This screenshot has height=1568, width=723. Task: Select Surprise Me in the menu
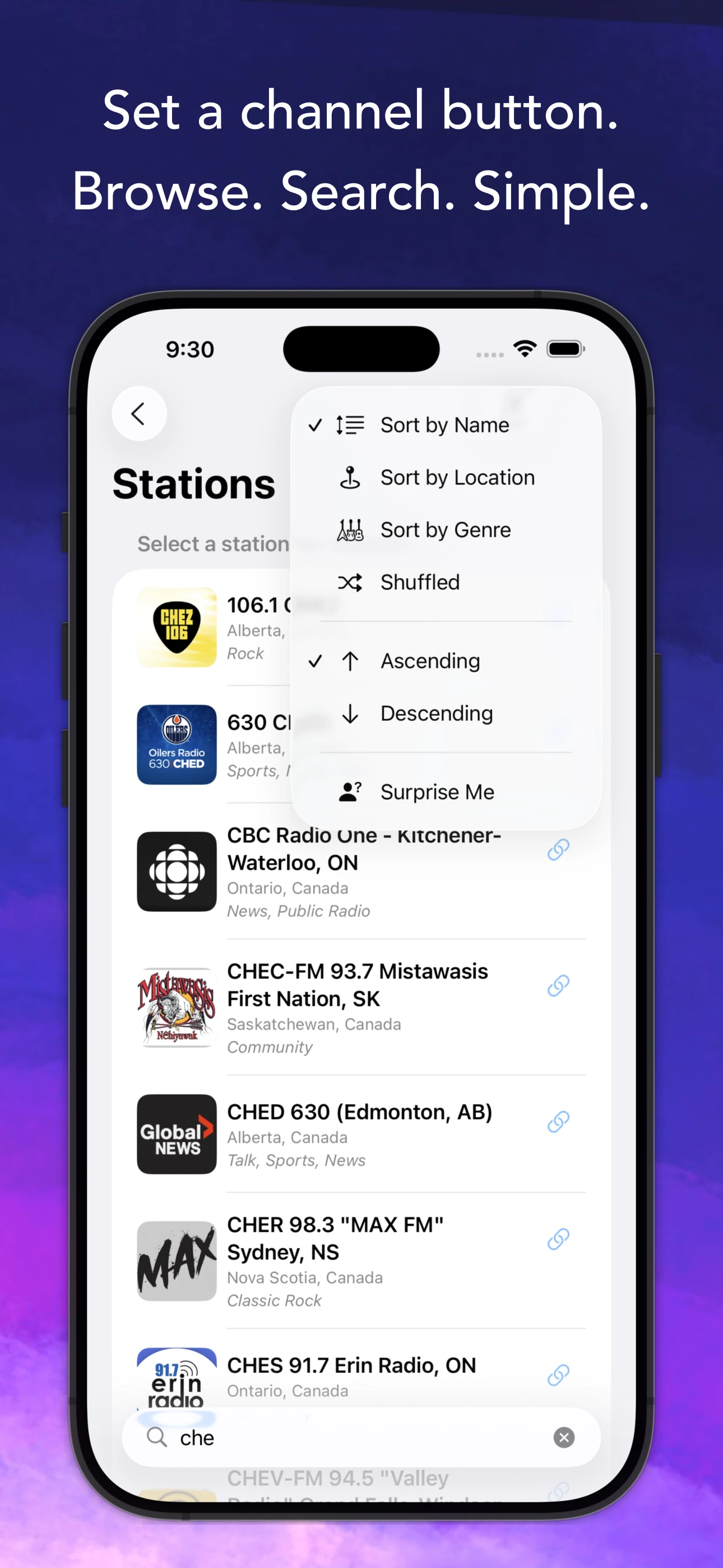(x=437, y=791)
